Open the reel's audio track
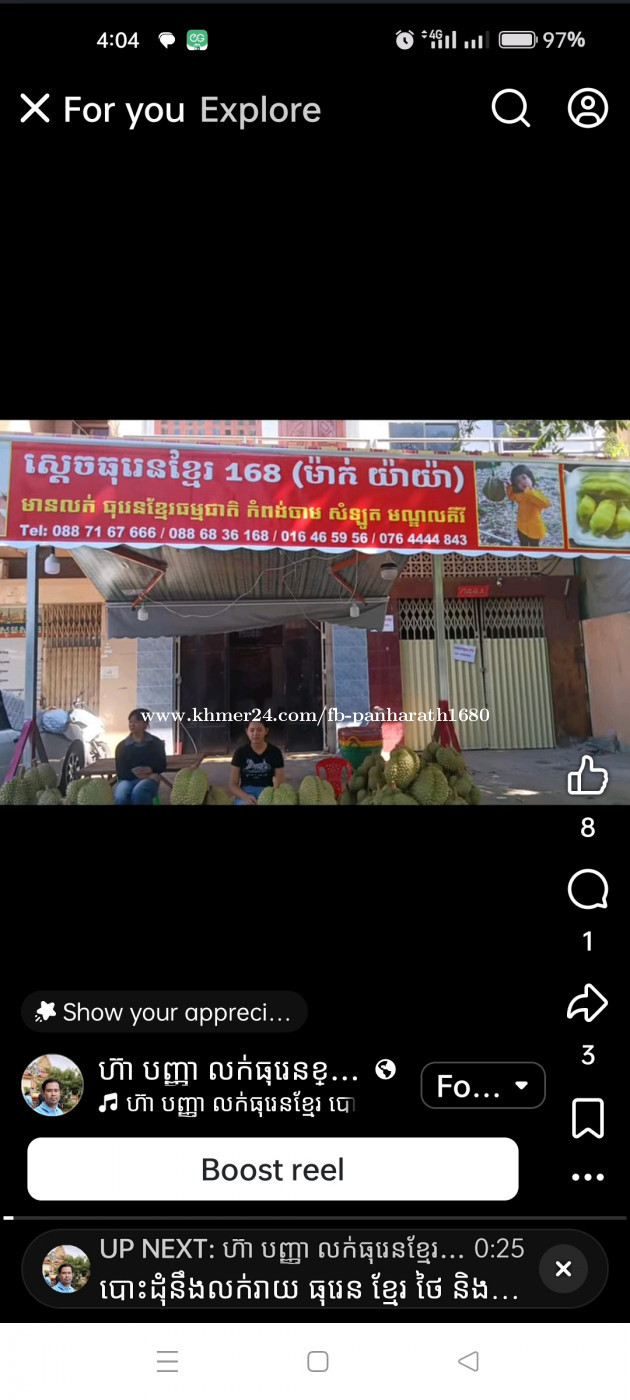This screenshot has width=630, height=1400. point(227,1104)
